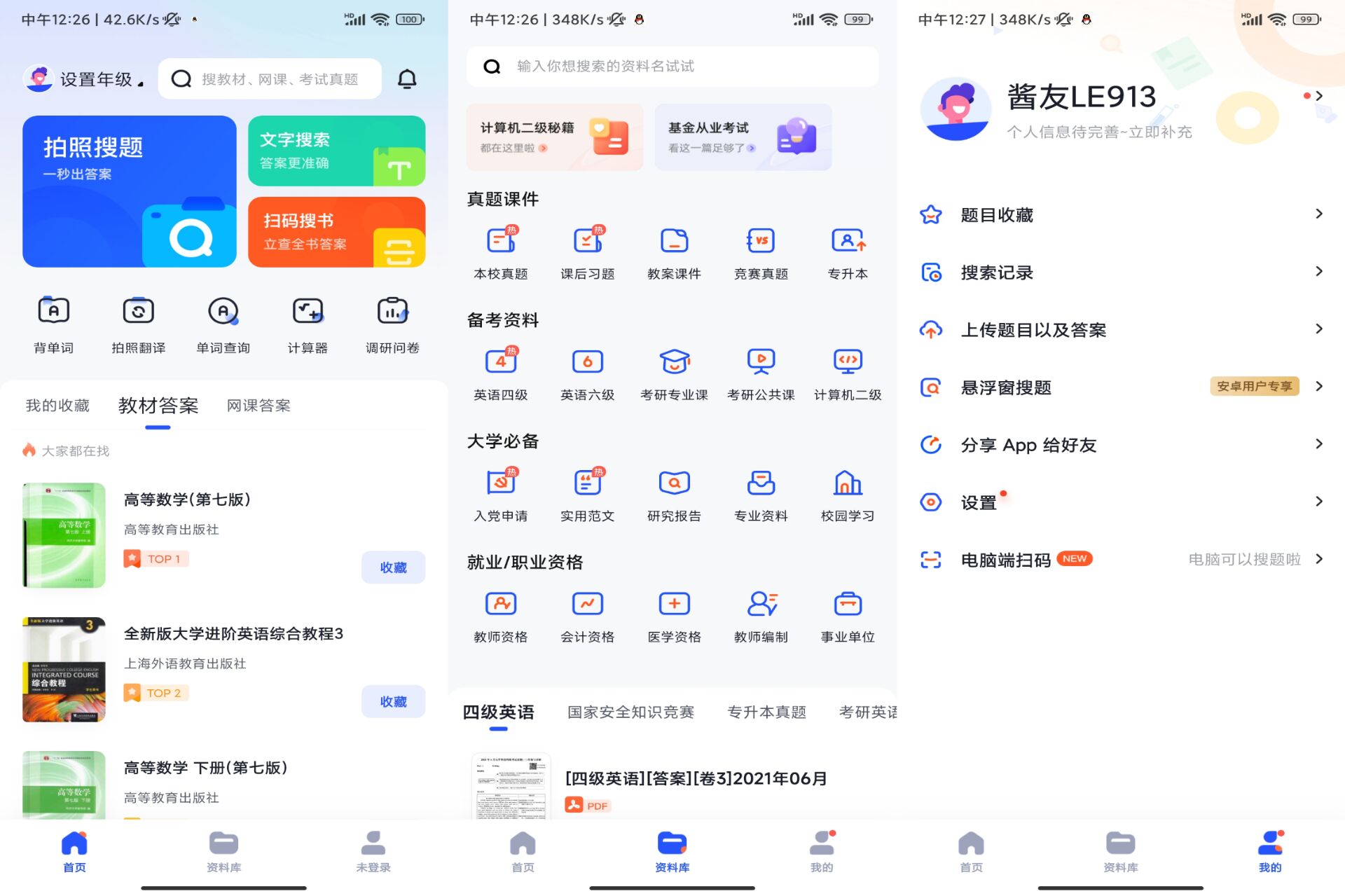This screenshot has height=896, width=1345.
Task: Tap the 输入你想搜索的资料名试试 search field
Action: (672, 67)
